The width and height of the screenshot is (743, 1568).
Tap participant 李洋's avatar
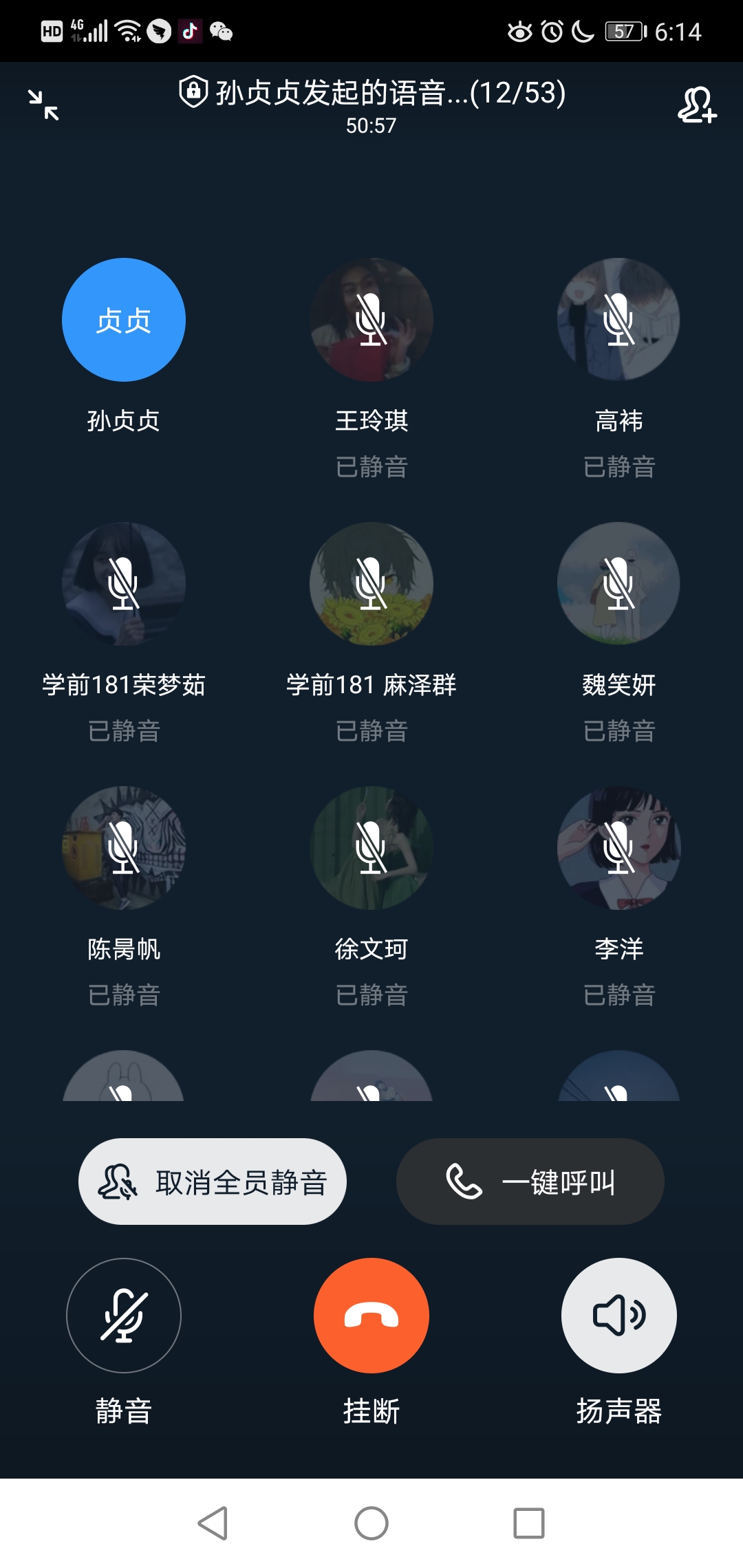click(619, 848)
